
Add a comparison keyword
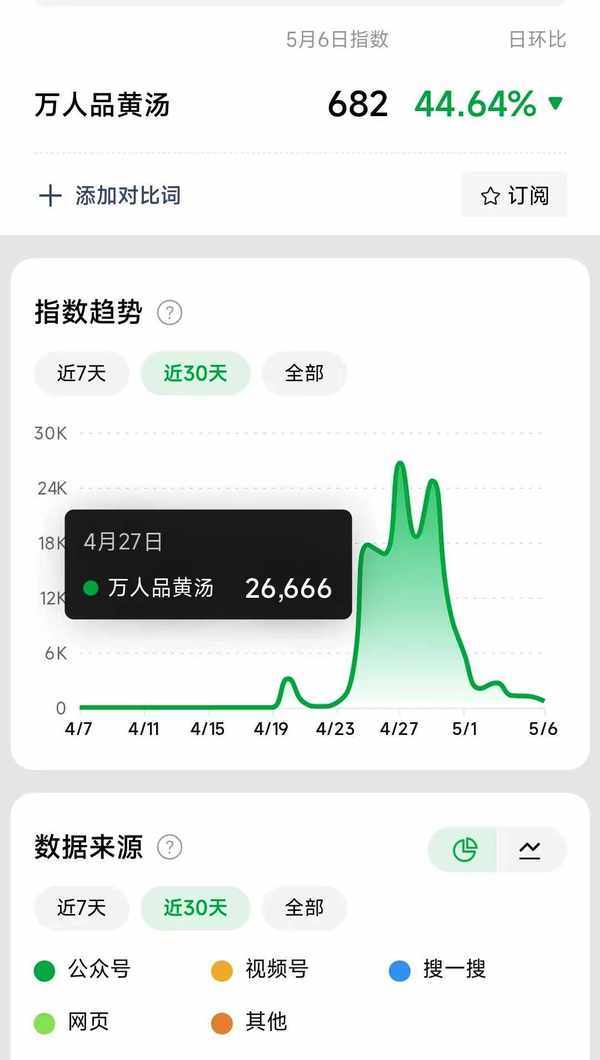click(x=110, y=195)
